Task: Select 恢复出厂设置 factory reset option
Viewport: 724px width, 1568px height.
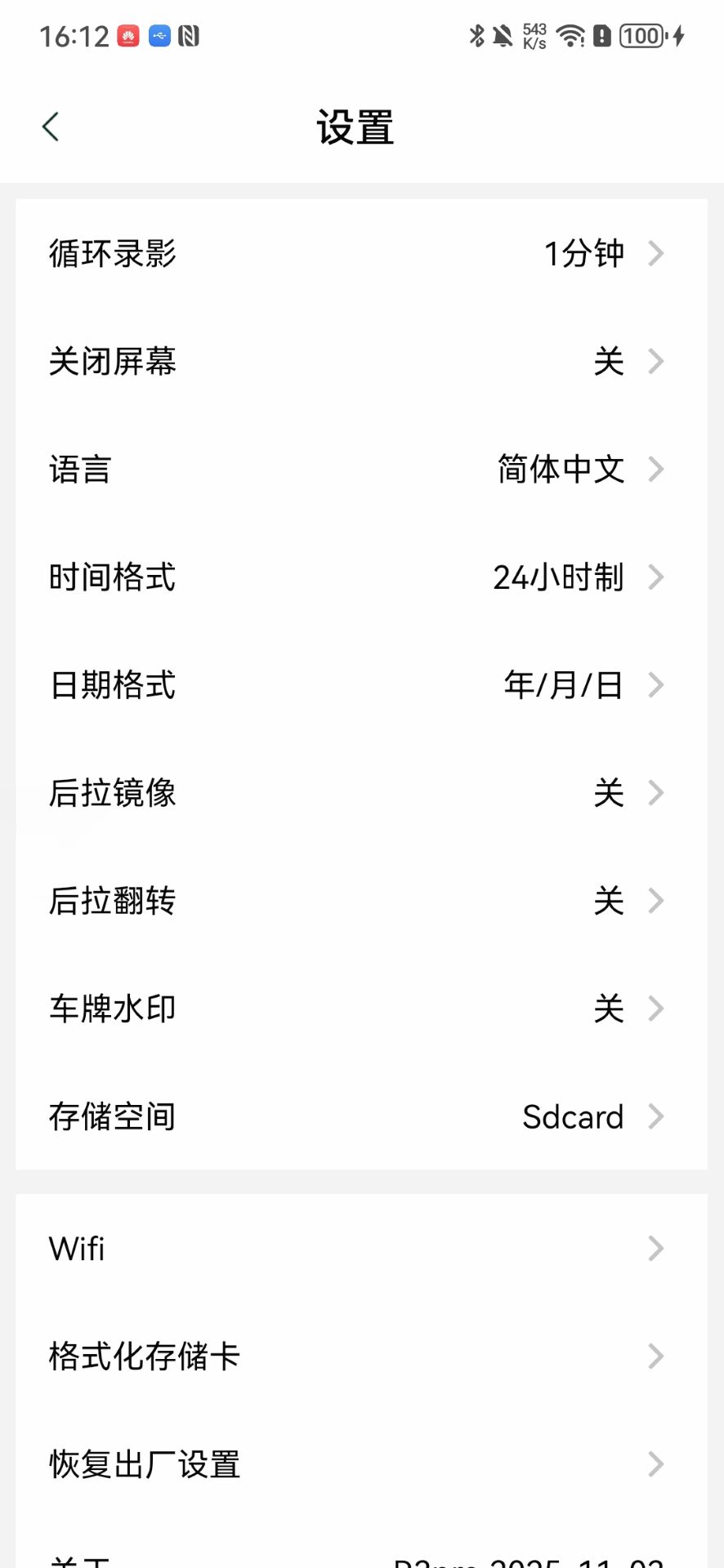Action: click(362, 1463)
